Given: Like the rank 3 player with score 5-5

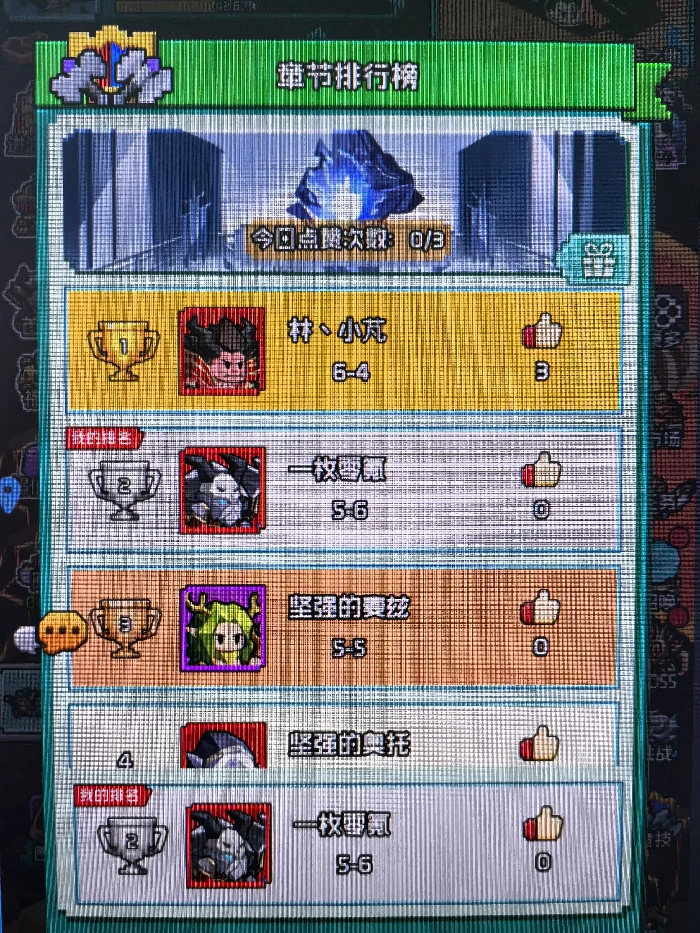Looking at the screenshot, I should pyautogui.click(x=541, y=608).
